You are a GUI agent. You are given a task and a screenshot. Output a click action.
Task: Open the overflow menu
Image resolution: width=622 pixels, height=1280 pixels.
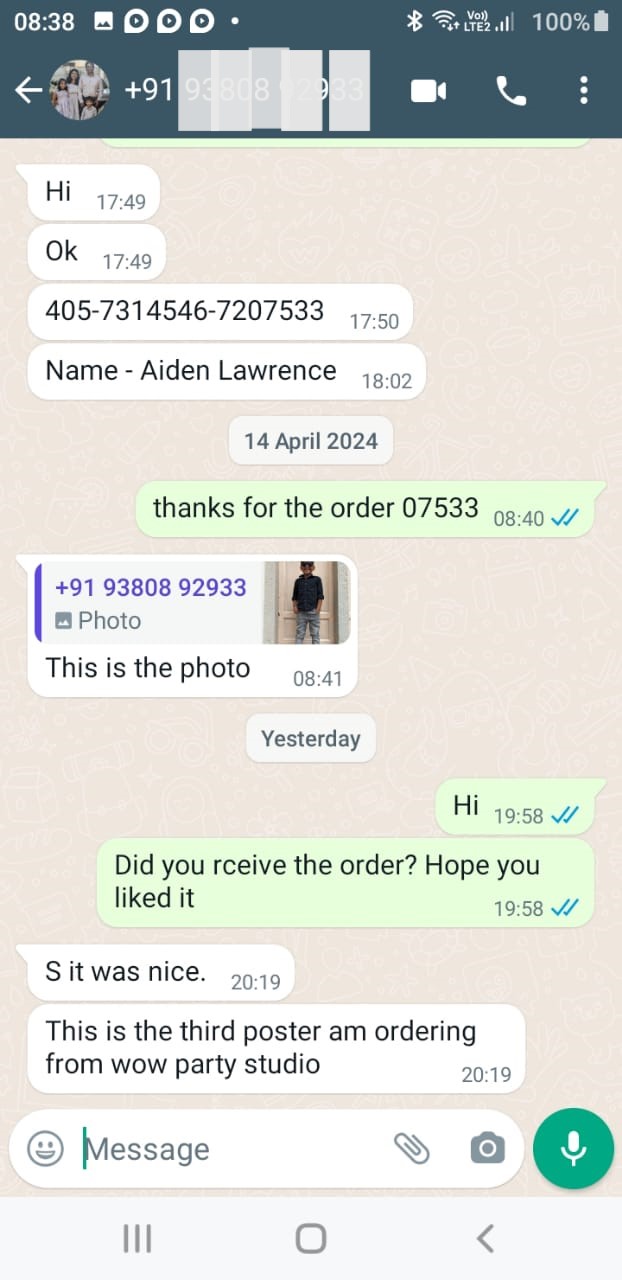point(584,91)
